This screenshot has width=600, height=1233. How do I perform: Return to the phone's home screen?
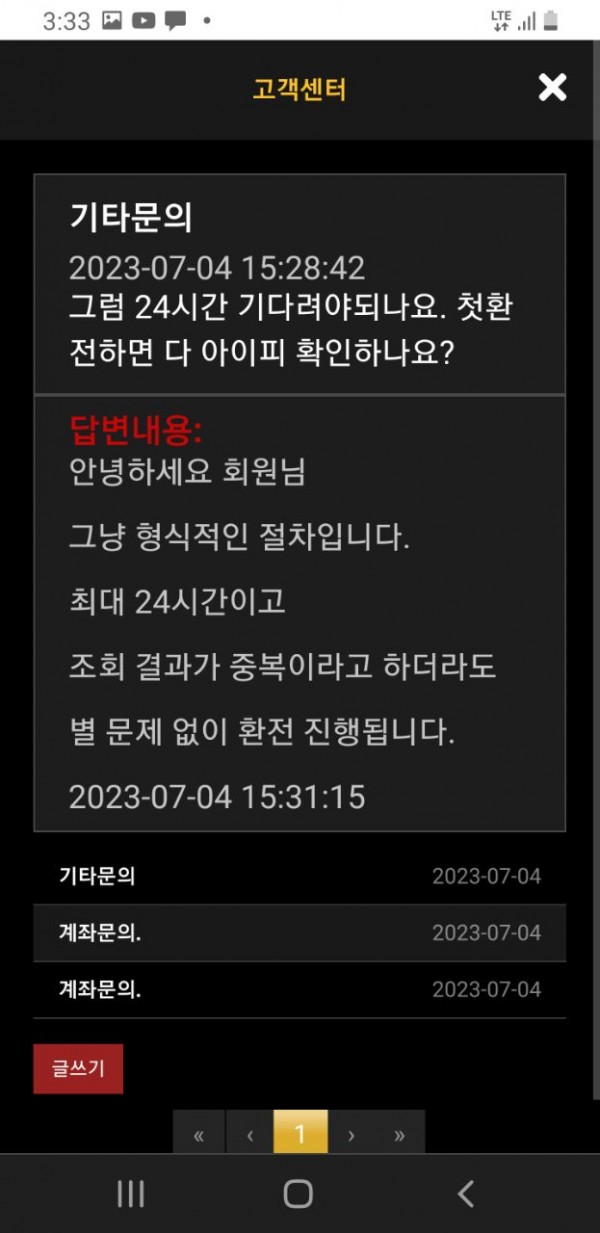coord(298,1193)
